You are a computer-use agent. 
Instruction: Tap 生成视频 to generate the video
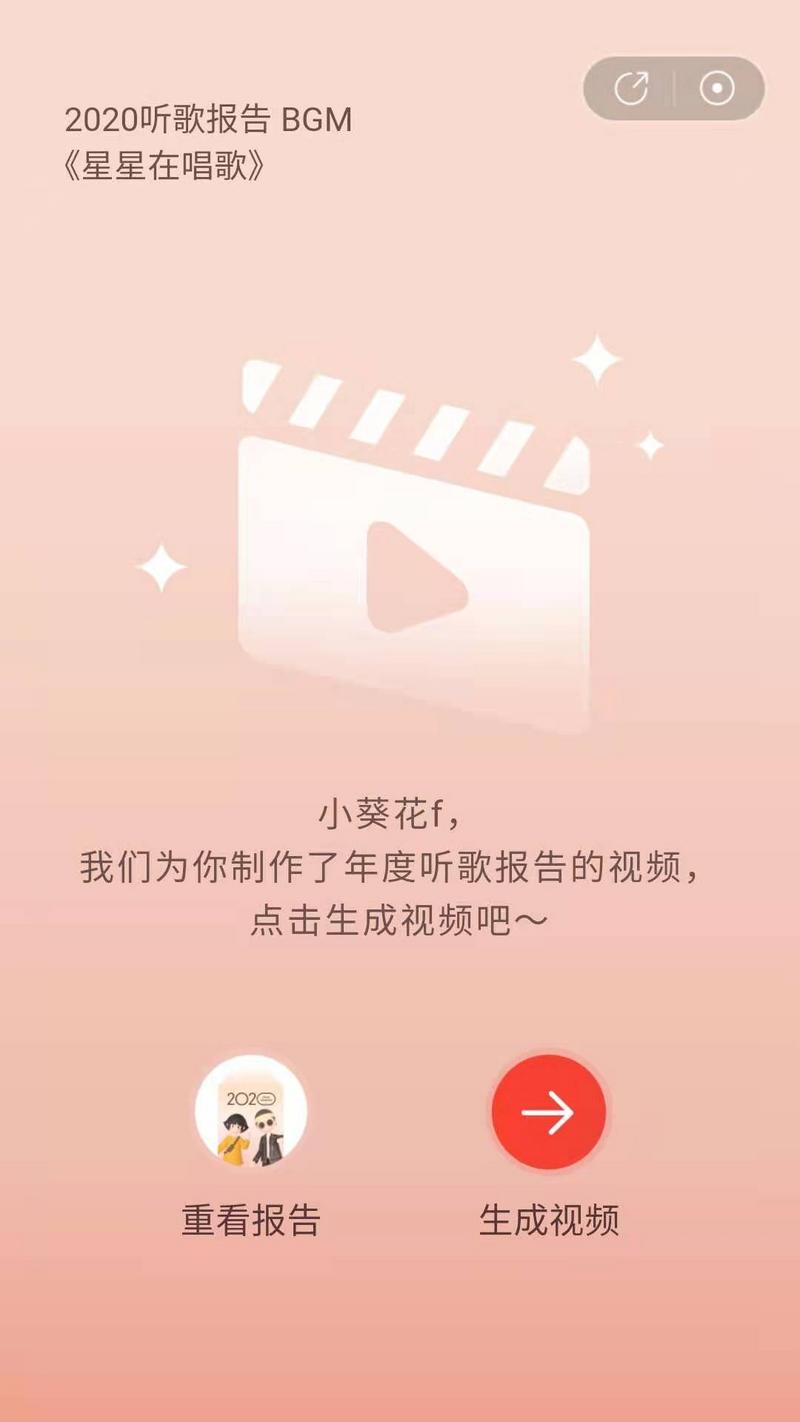click(x=548, y=1112)
